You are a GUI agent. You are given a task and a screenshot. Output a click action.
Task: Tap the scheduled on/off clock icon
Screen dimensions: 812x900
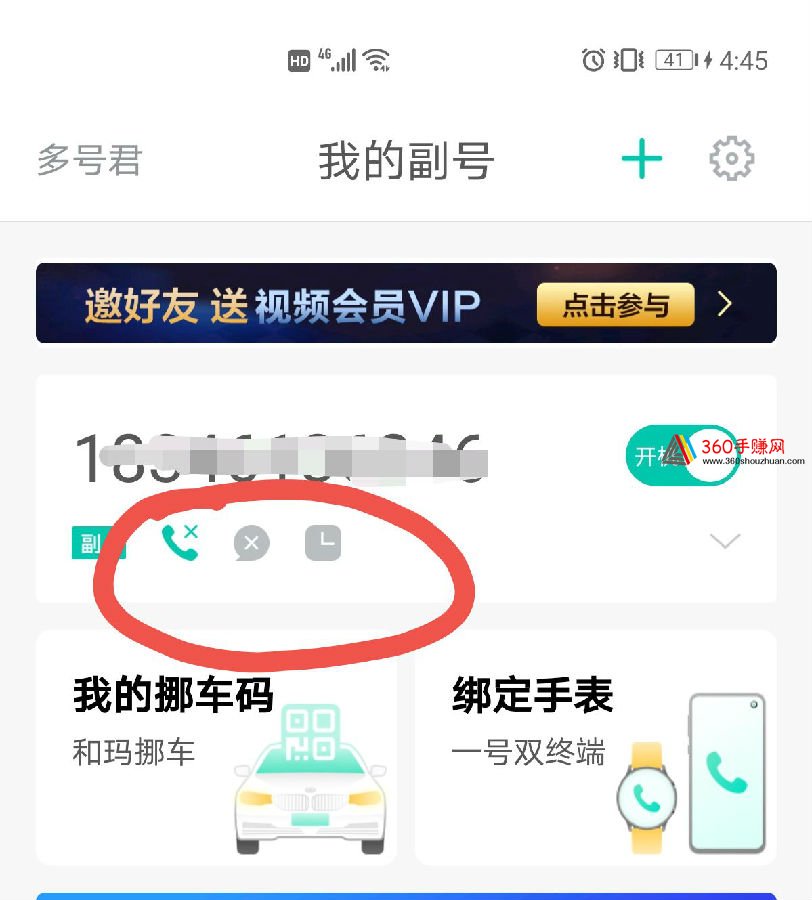(x=322, y=543)
